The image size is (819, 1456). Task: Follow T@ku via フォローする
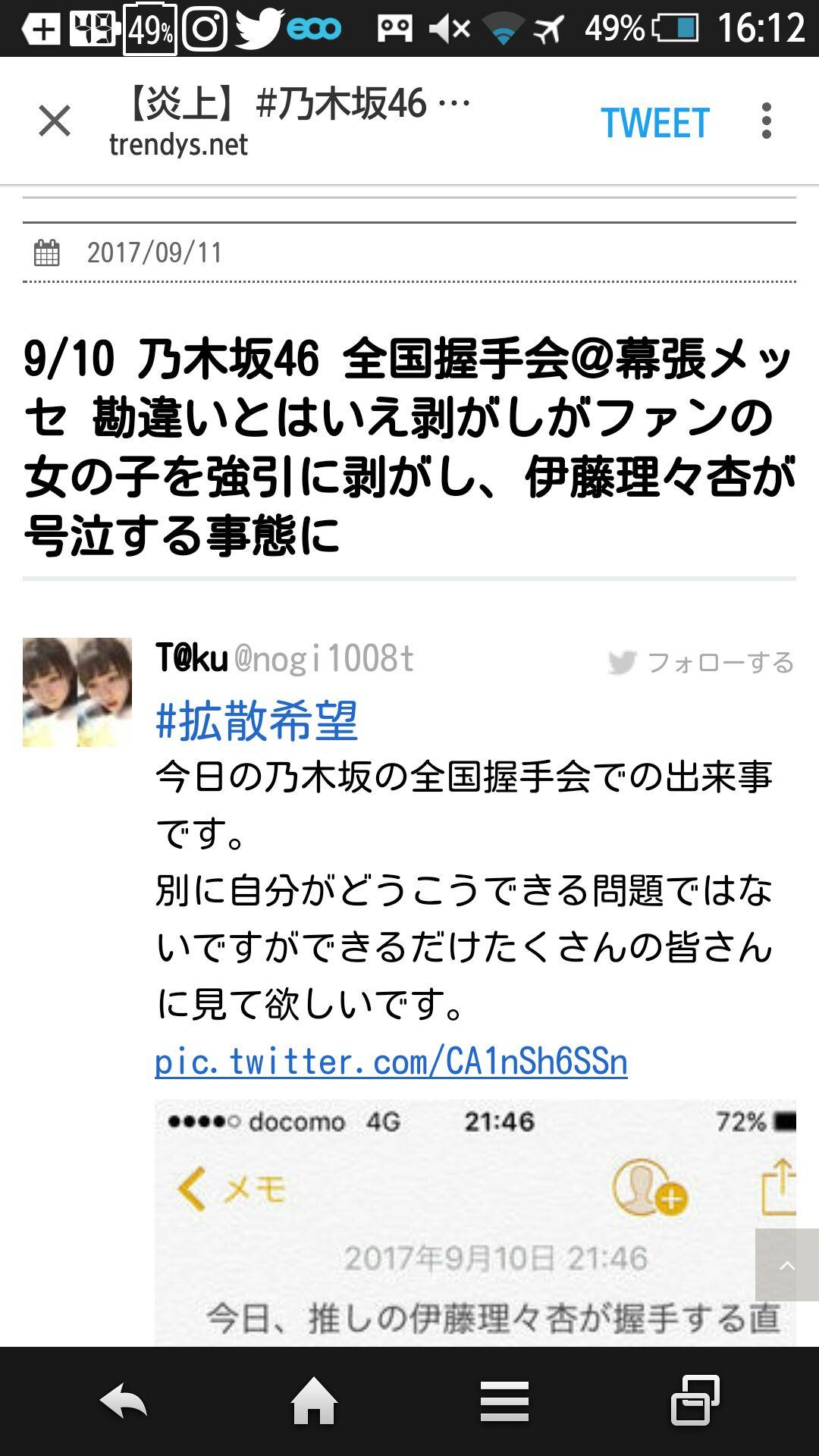(x=701, y=663)
